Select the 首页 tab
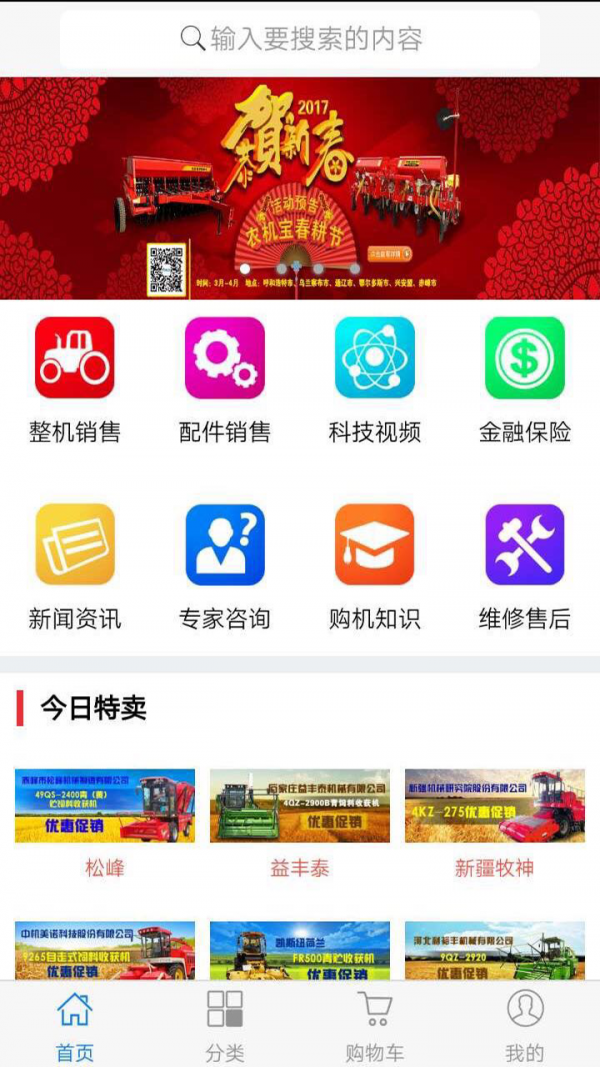Image resolution: width=600 pixels, height=1067 pixels. [75, 1025]
